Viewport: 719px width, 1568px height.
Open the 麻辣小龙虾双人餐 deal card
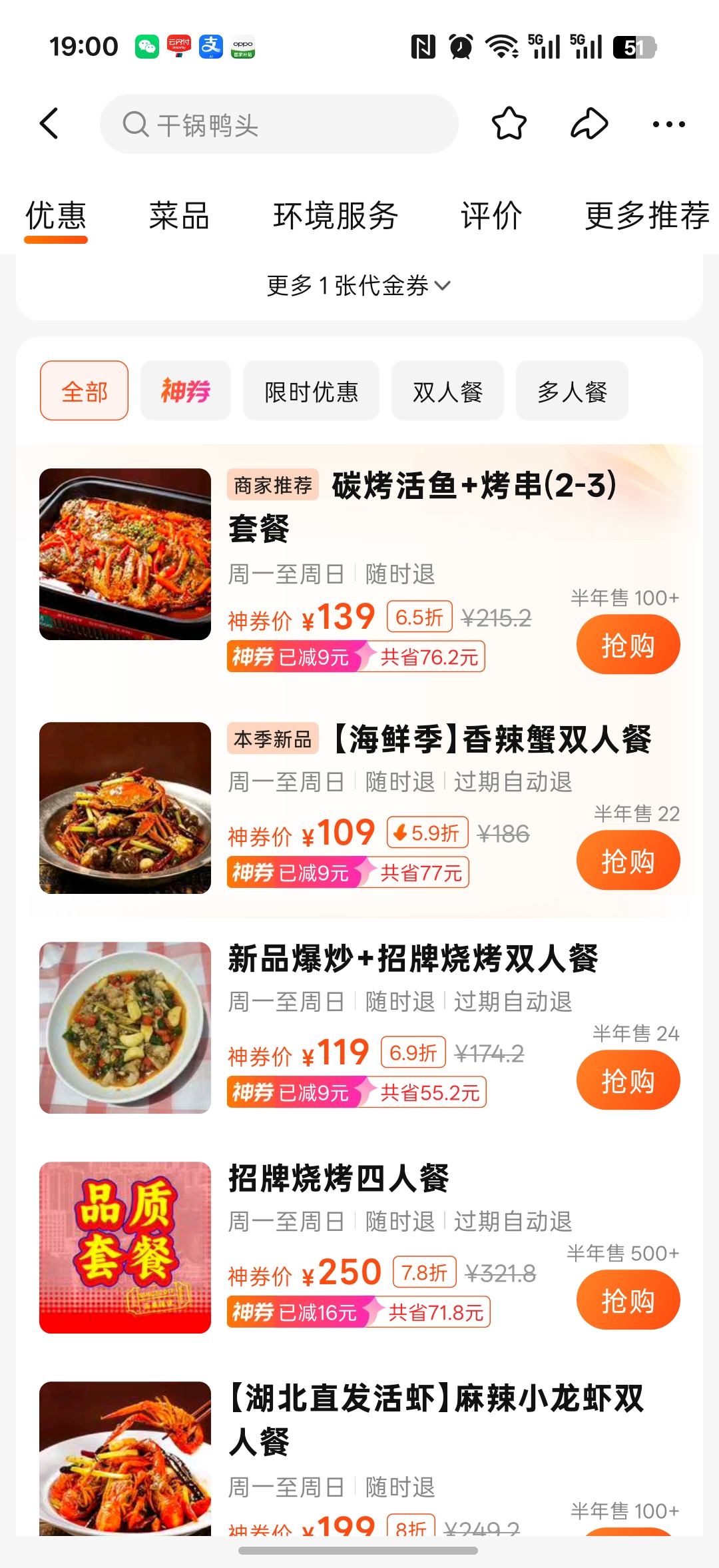click(359, 1459)
